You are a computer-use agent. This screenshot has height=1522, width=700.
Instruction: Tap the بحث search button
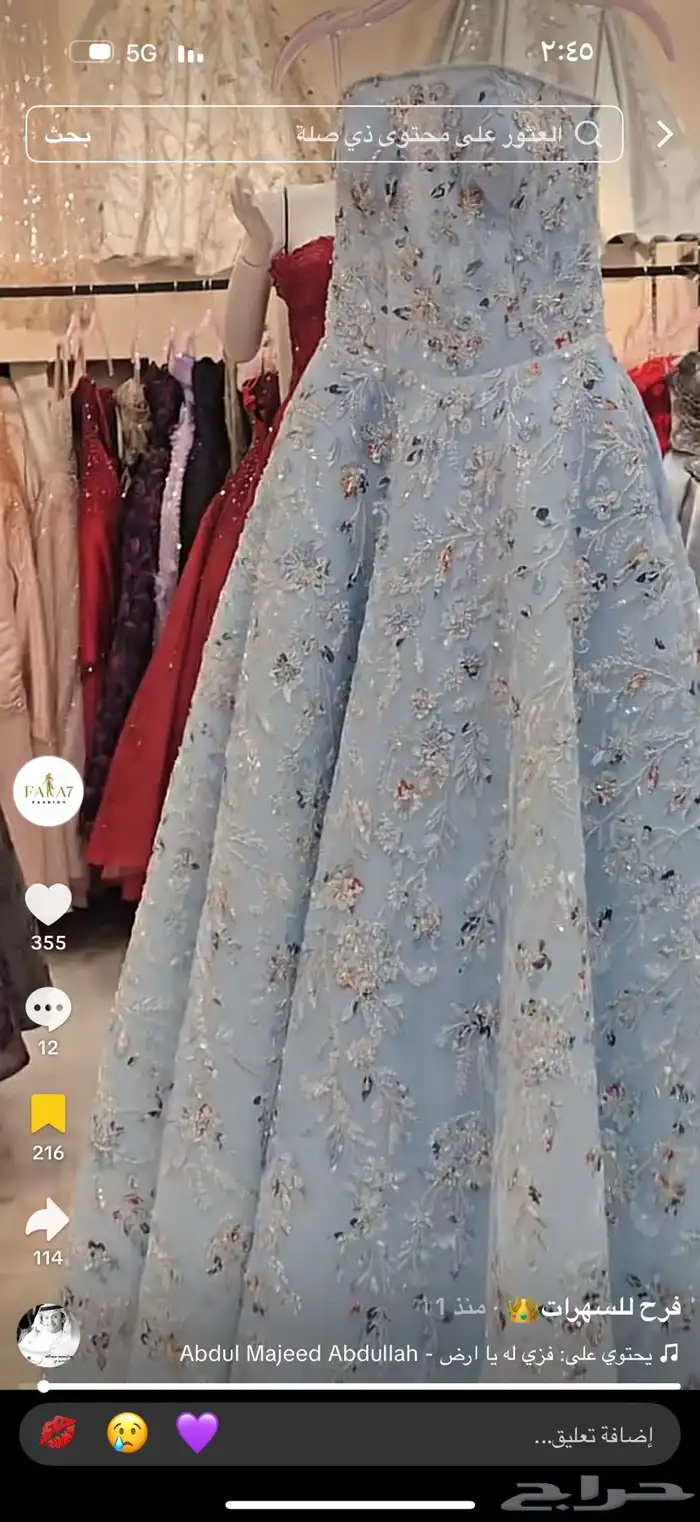coord(67,135)
